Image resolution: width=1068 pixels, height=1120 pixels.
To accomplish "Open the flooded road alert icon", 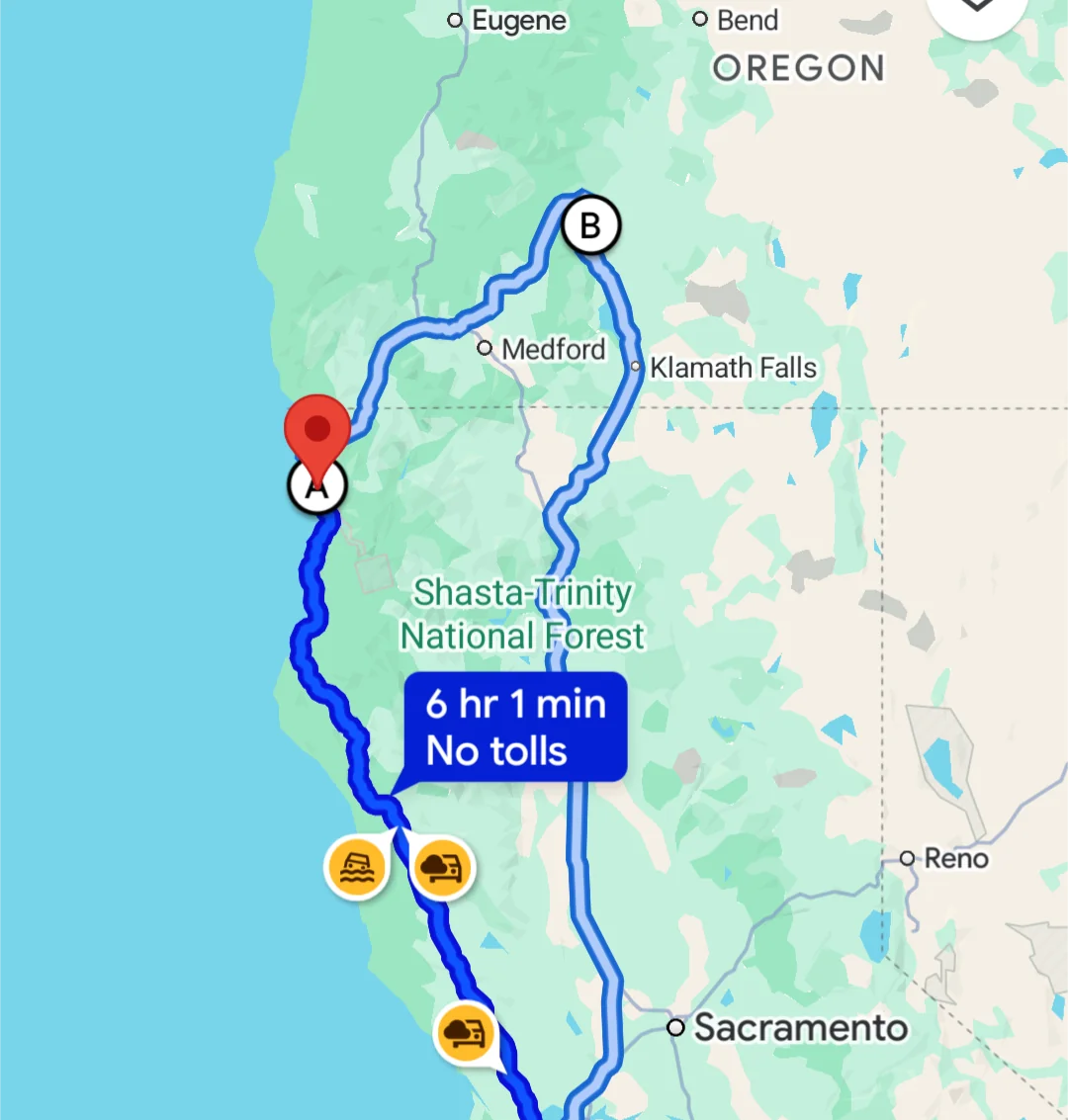I will (x=356, y=868).
